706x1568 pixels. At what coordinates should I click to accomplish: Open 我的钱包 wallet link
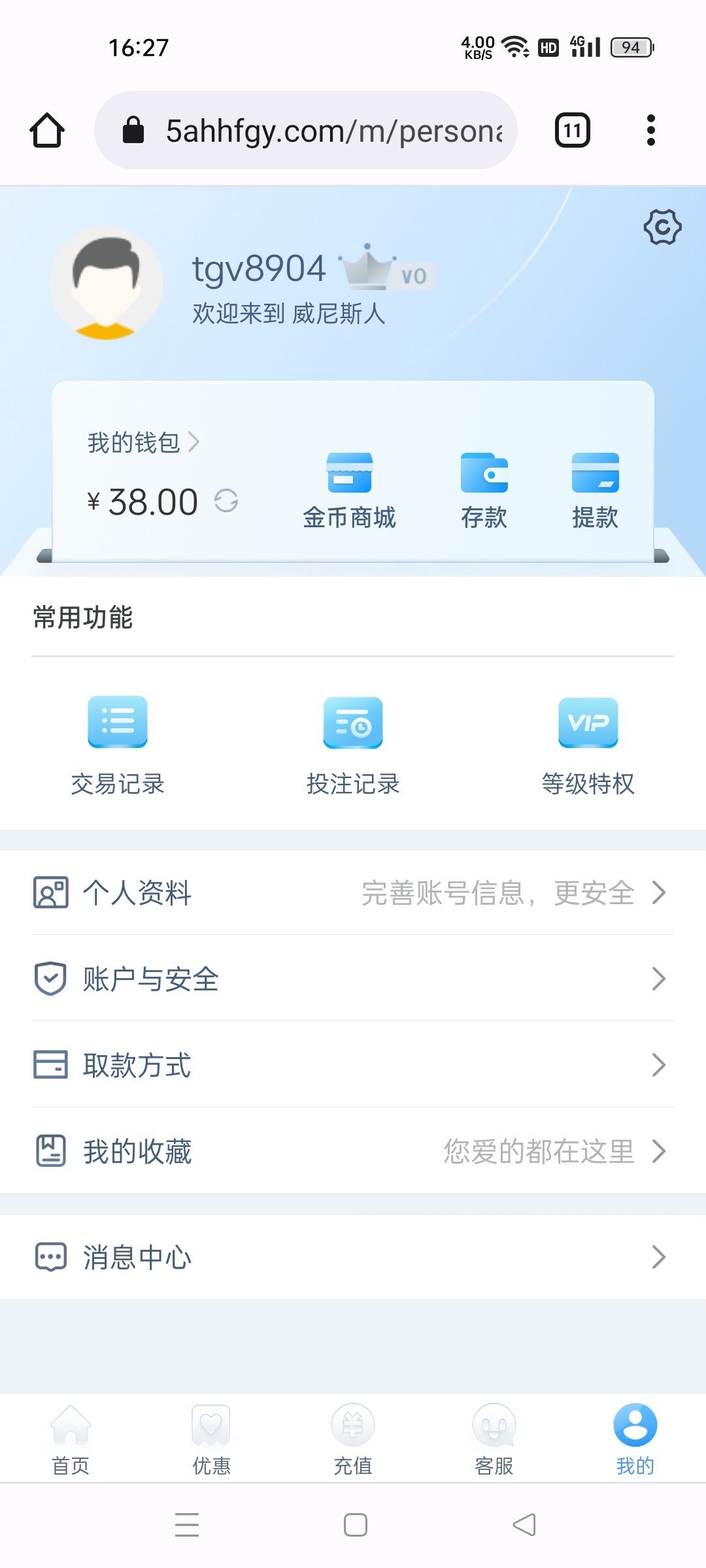[143, 442]
